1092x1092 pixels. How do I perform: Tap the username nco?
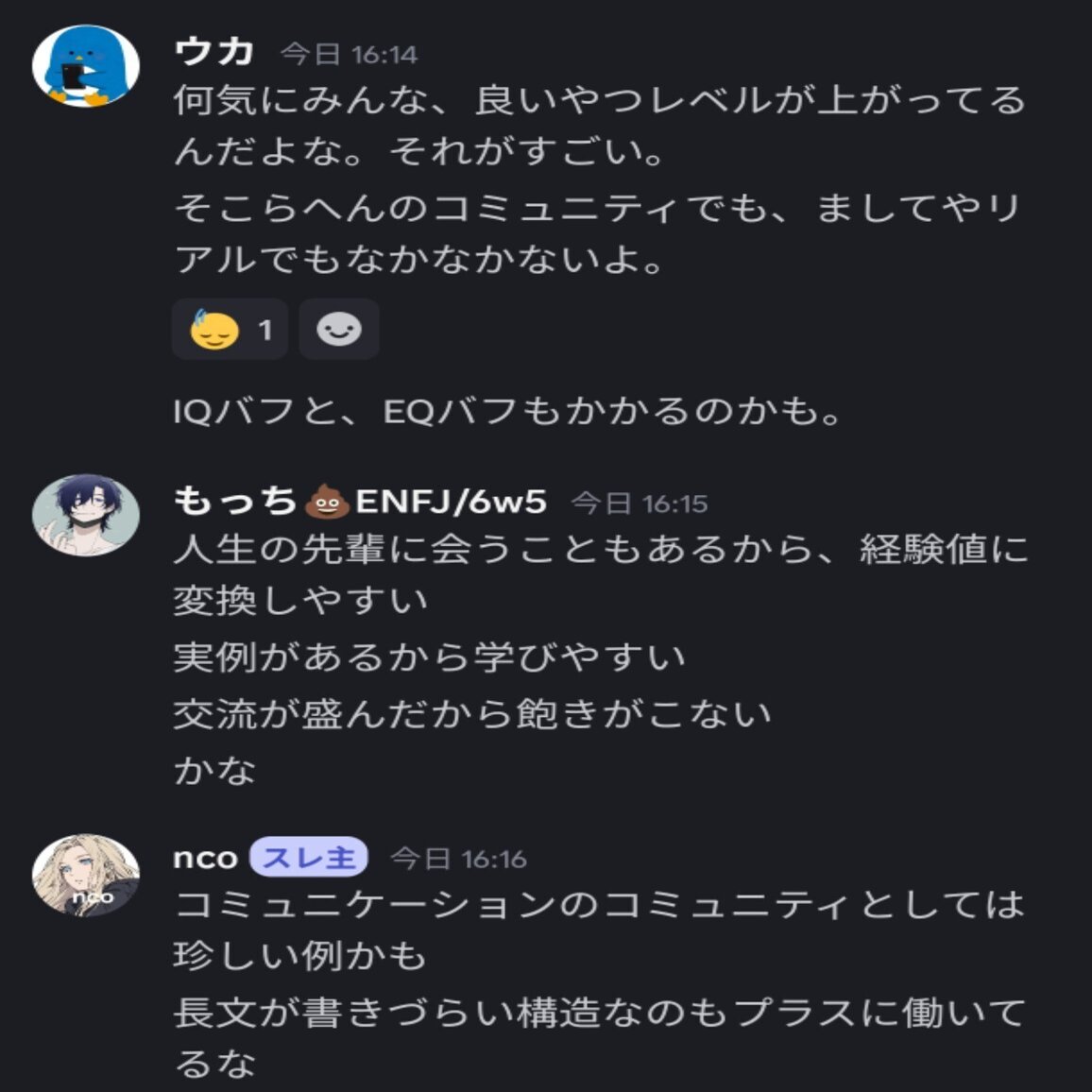click(x=205, y=858)
